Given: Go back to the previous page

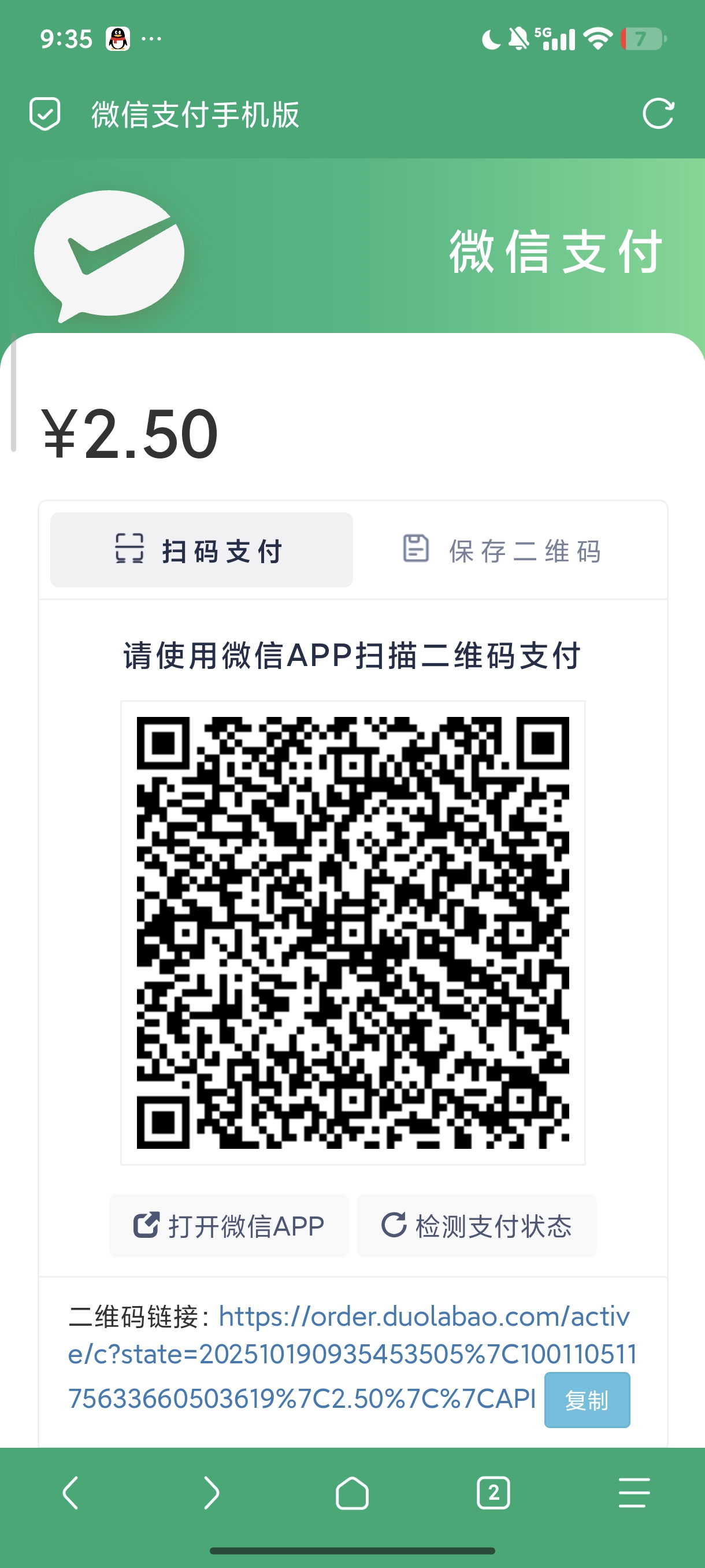Looking at the screenshot, I should 70,1492.
